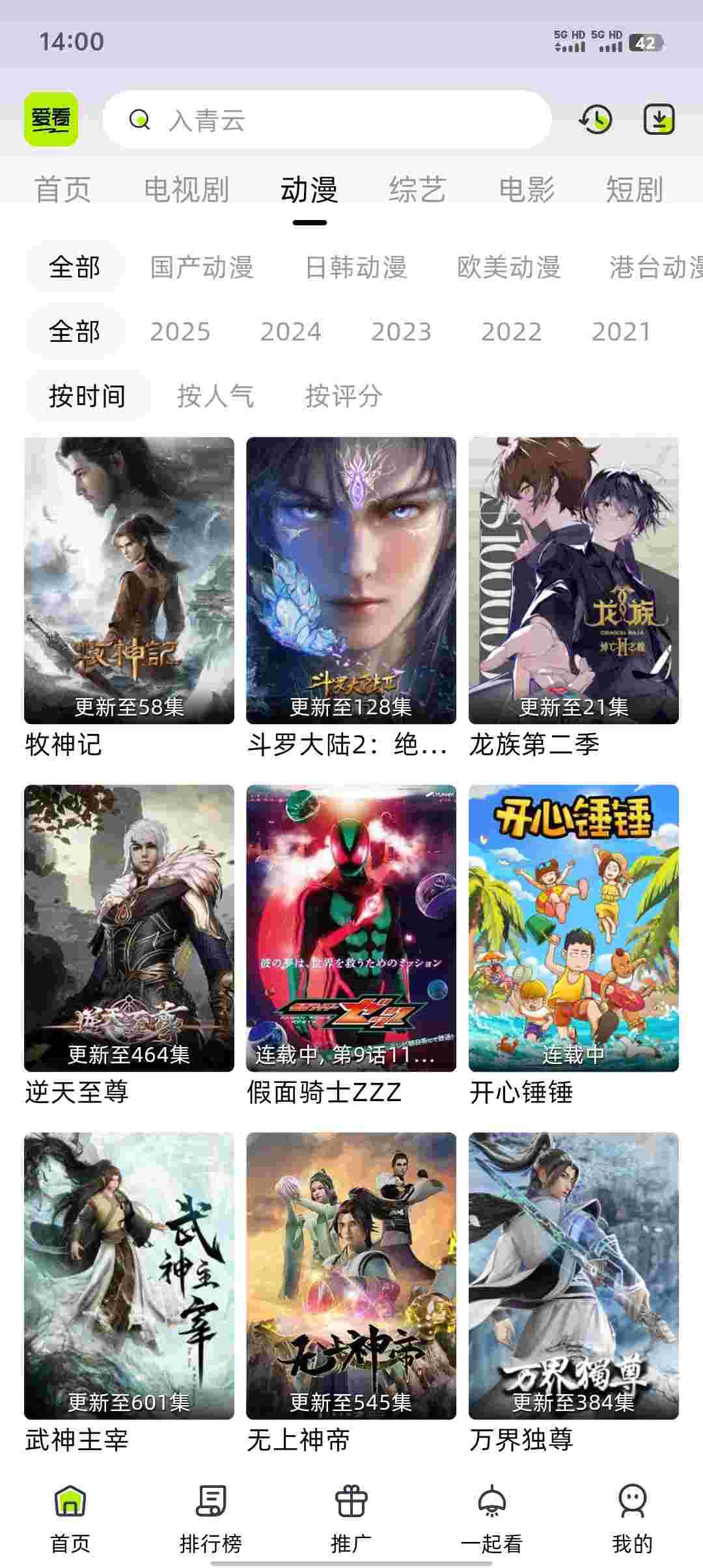Open the 牧神记 anime card

[129, 580]
